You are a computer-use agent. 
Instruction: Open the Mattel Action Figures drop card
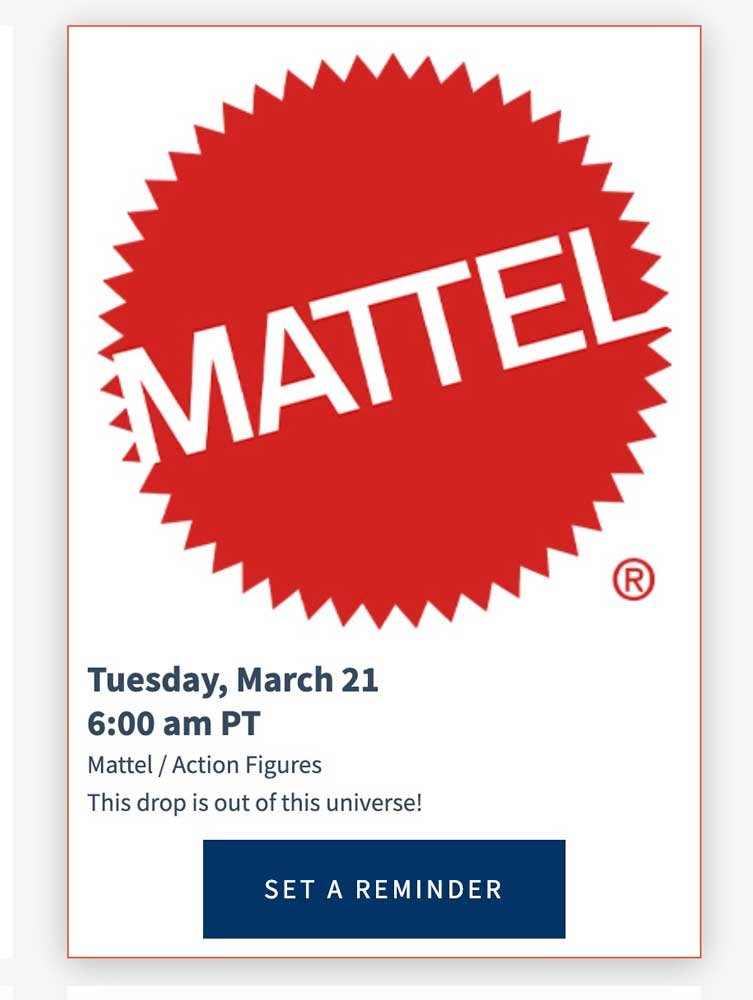pos(384,340)
